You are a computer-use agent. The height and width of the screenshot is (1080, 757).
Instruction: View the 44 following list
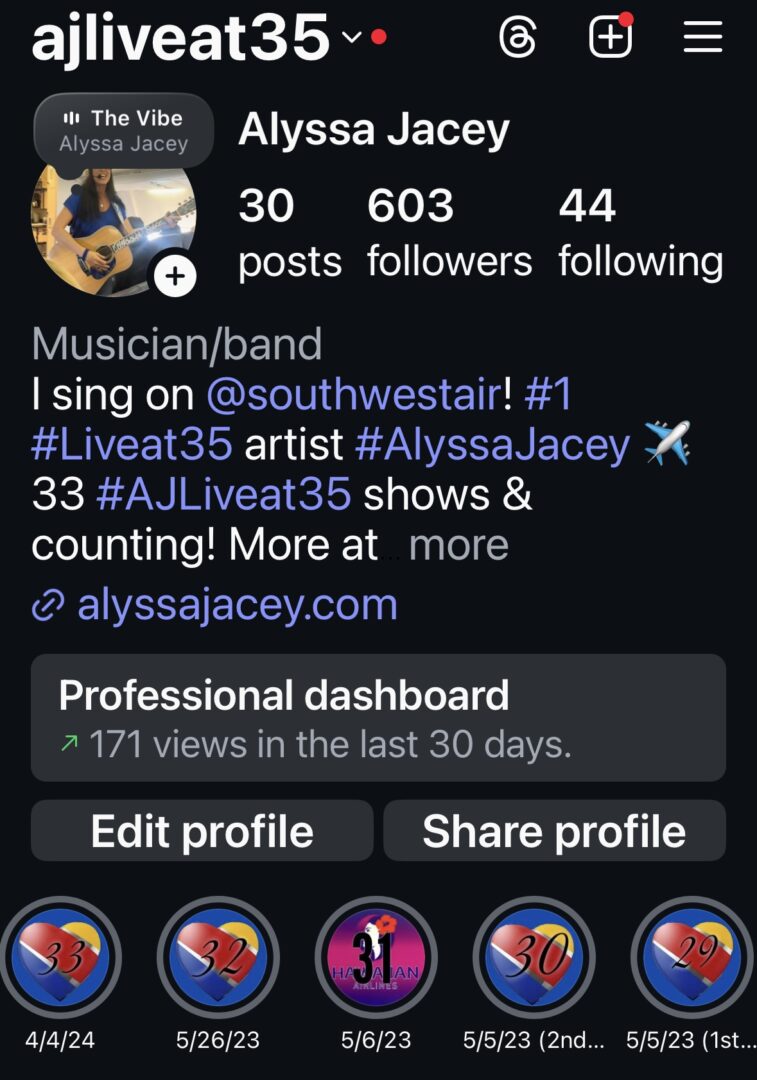pos(640,233)
